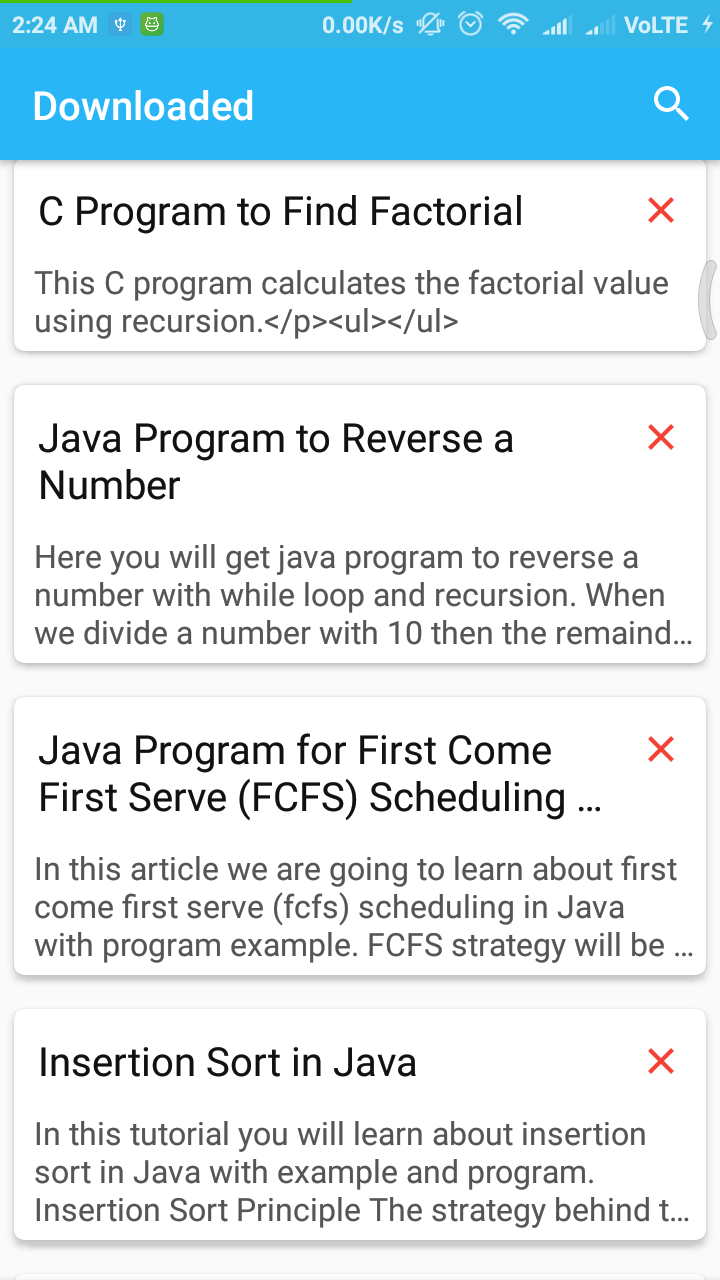Remove Insertion Sort in Java from downloads
Viewport: 720px width, 1280px height.
(x=660, y=1061)
